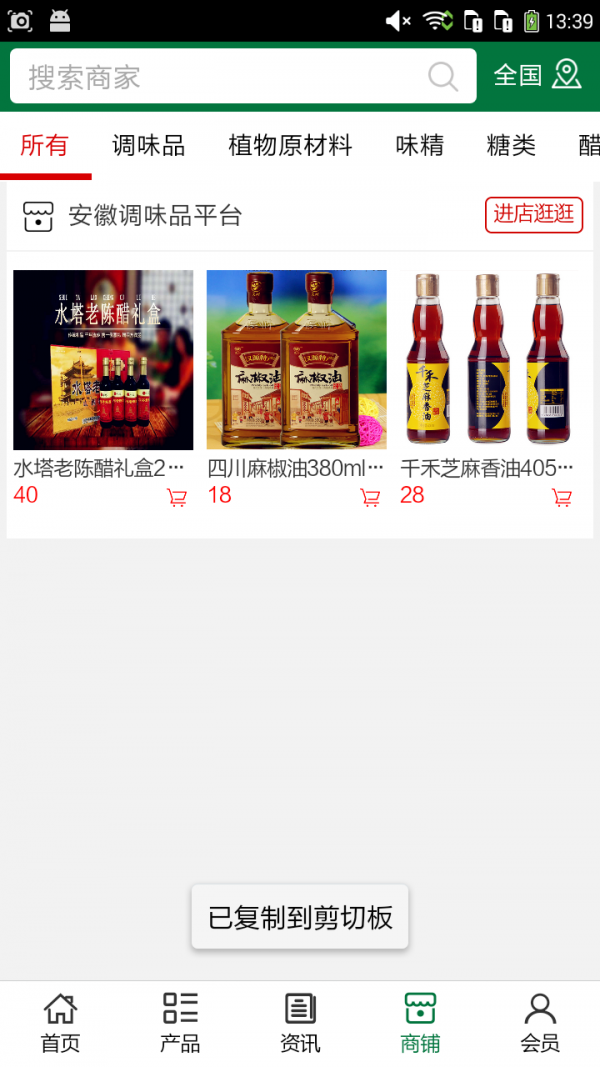The image size is (600, 1067).
Task: Open the 全国 location selector
Action: click(x=537, y=75)
